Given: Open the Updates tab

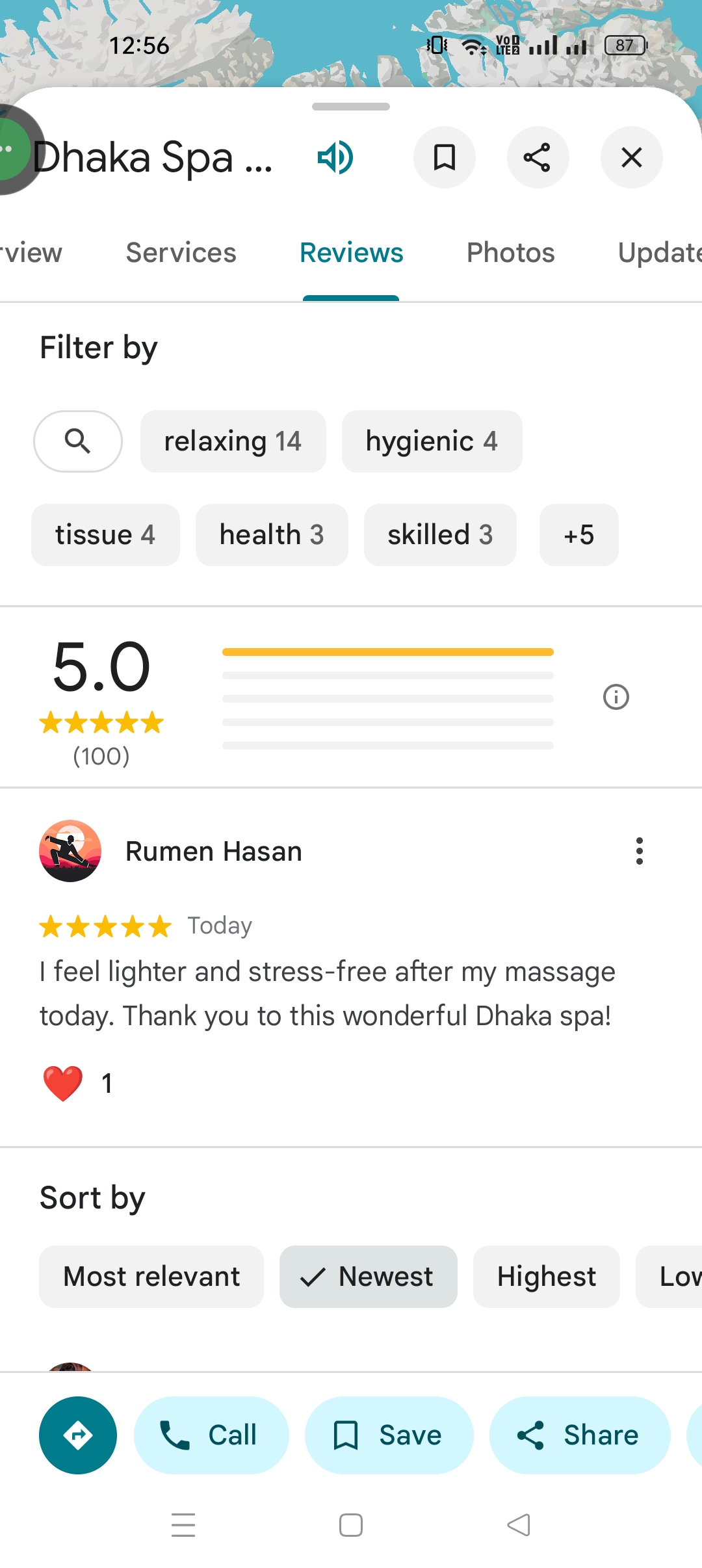Looking at the screenshot, I should (658, 253).
